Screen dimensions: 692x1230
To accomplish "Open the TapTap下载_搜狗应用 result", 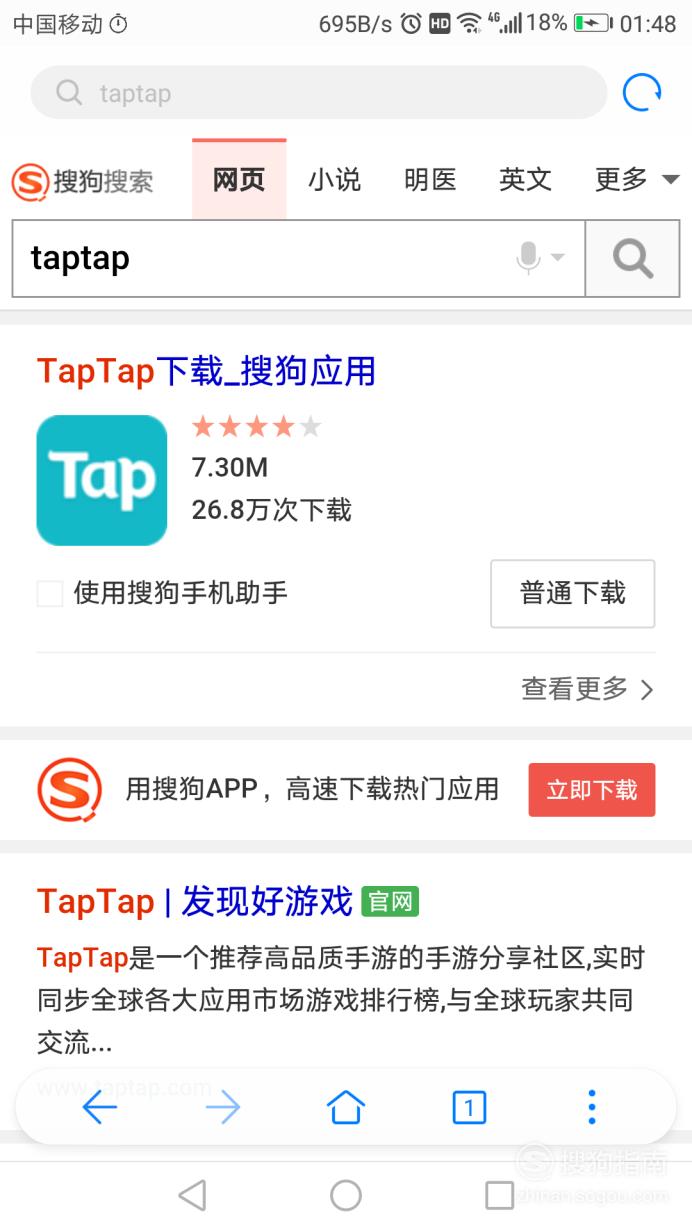I will point(206,371).
